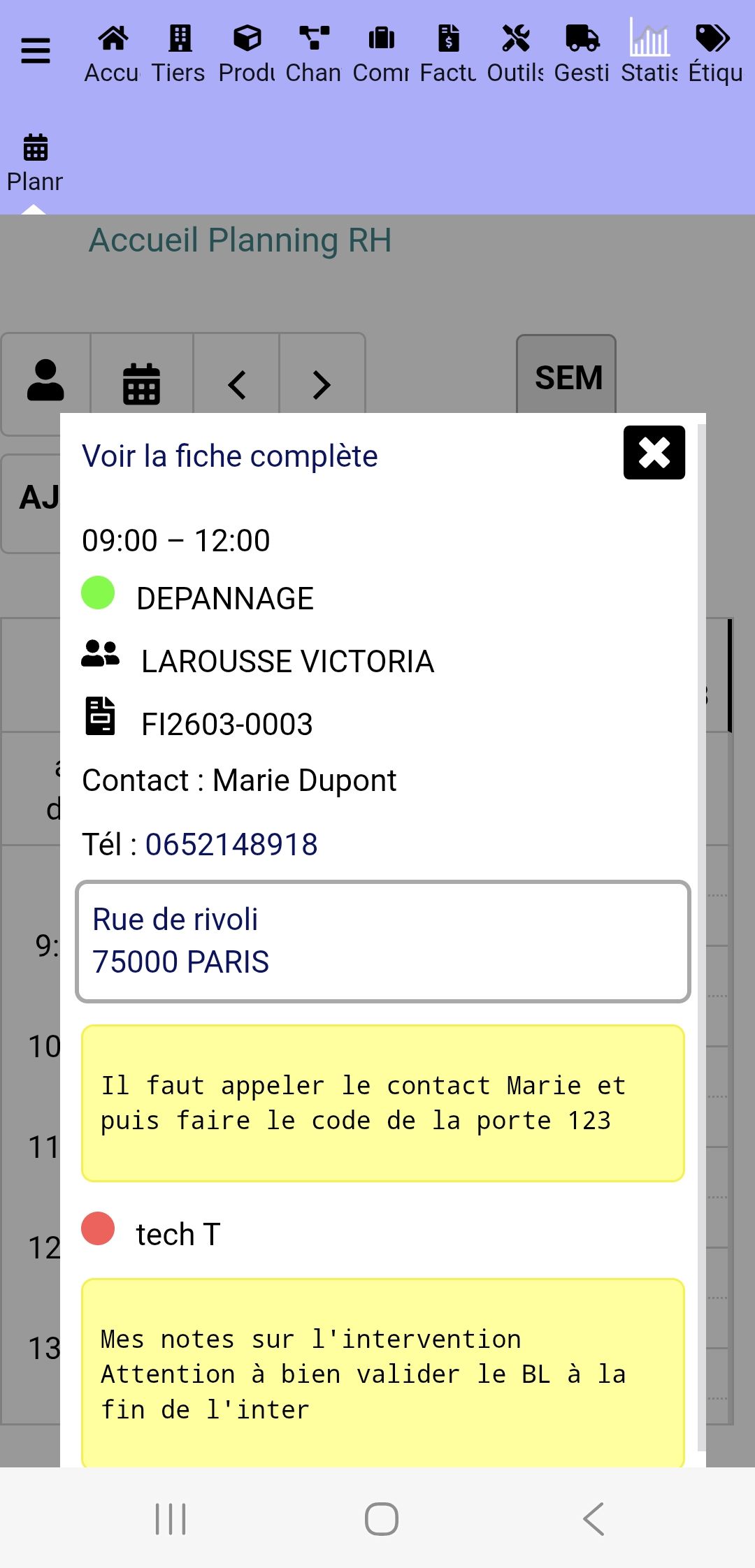Viewport: 755px width, 1568px height.
Task: Open the Commerce briefcase menu
Action: 381,53
